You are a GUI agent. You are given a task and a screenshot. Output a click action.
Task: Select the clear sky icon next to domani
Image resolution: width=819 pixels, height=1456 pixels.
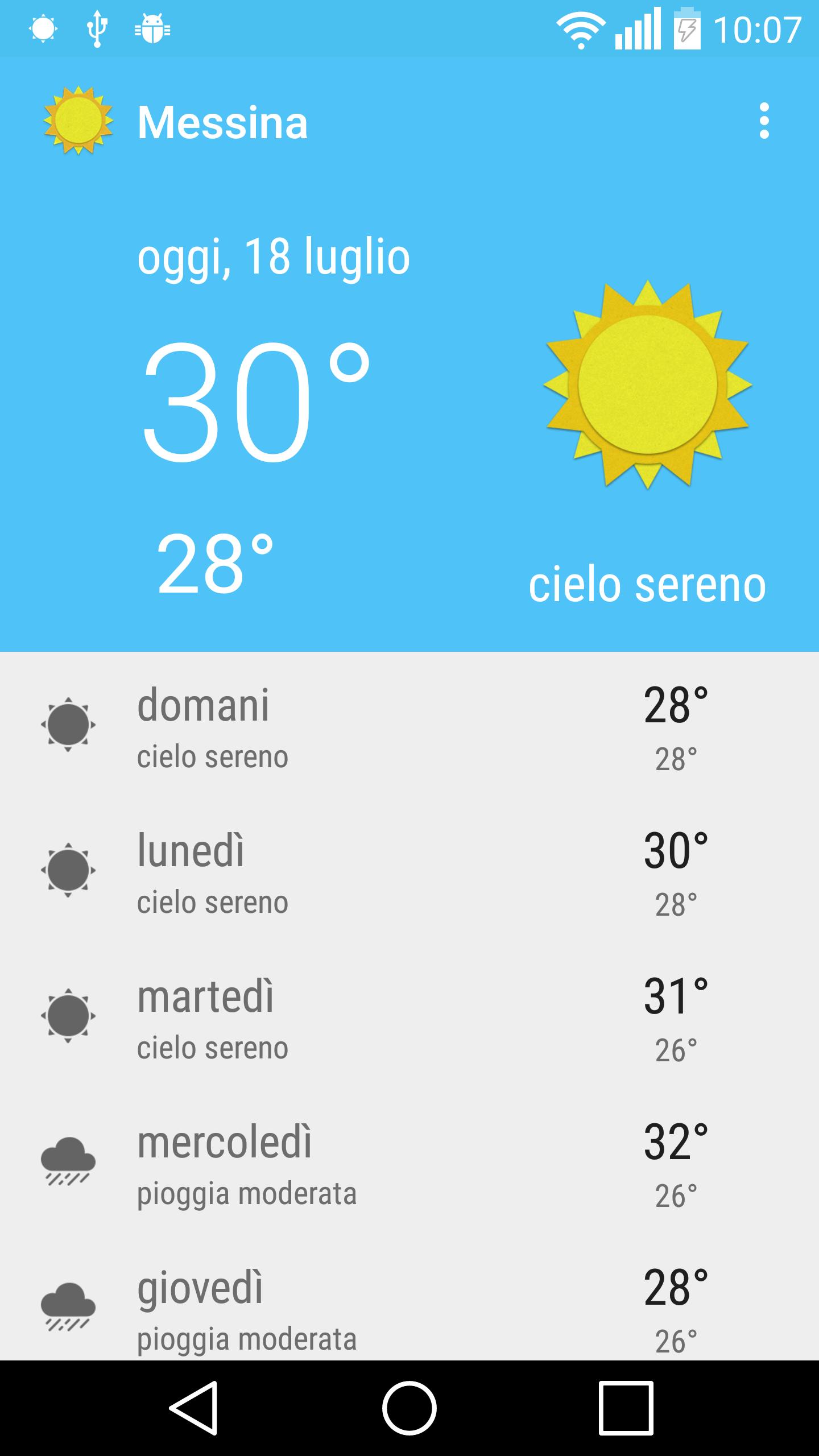pyautogui.click(x=68, y=725)
